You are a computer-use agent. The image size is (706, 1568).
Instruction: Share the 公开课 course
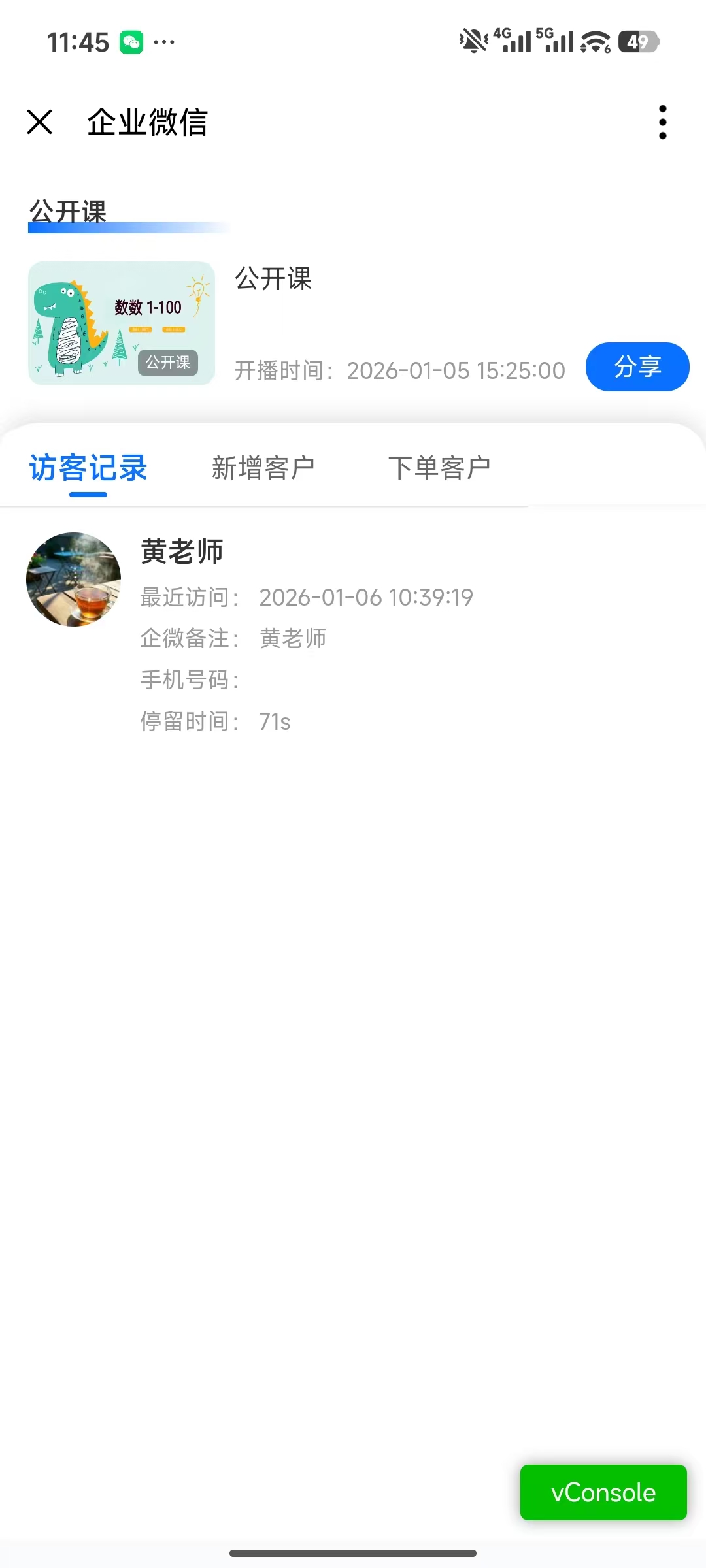tap(637, 367)
